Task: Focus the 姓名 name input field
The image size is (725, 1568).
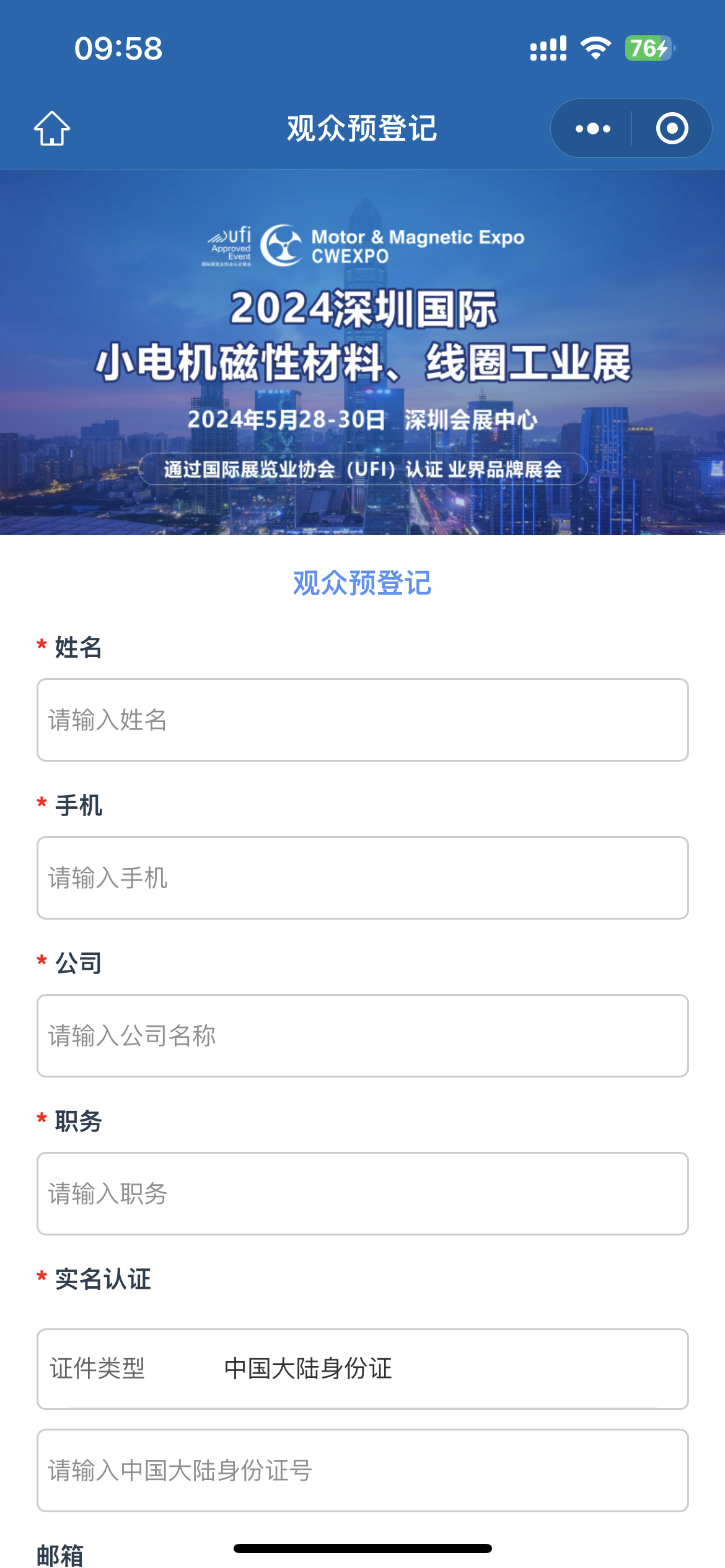Action: [x=362, y=720]
